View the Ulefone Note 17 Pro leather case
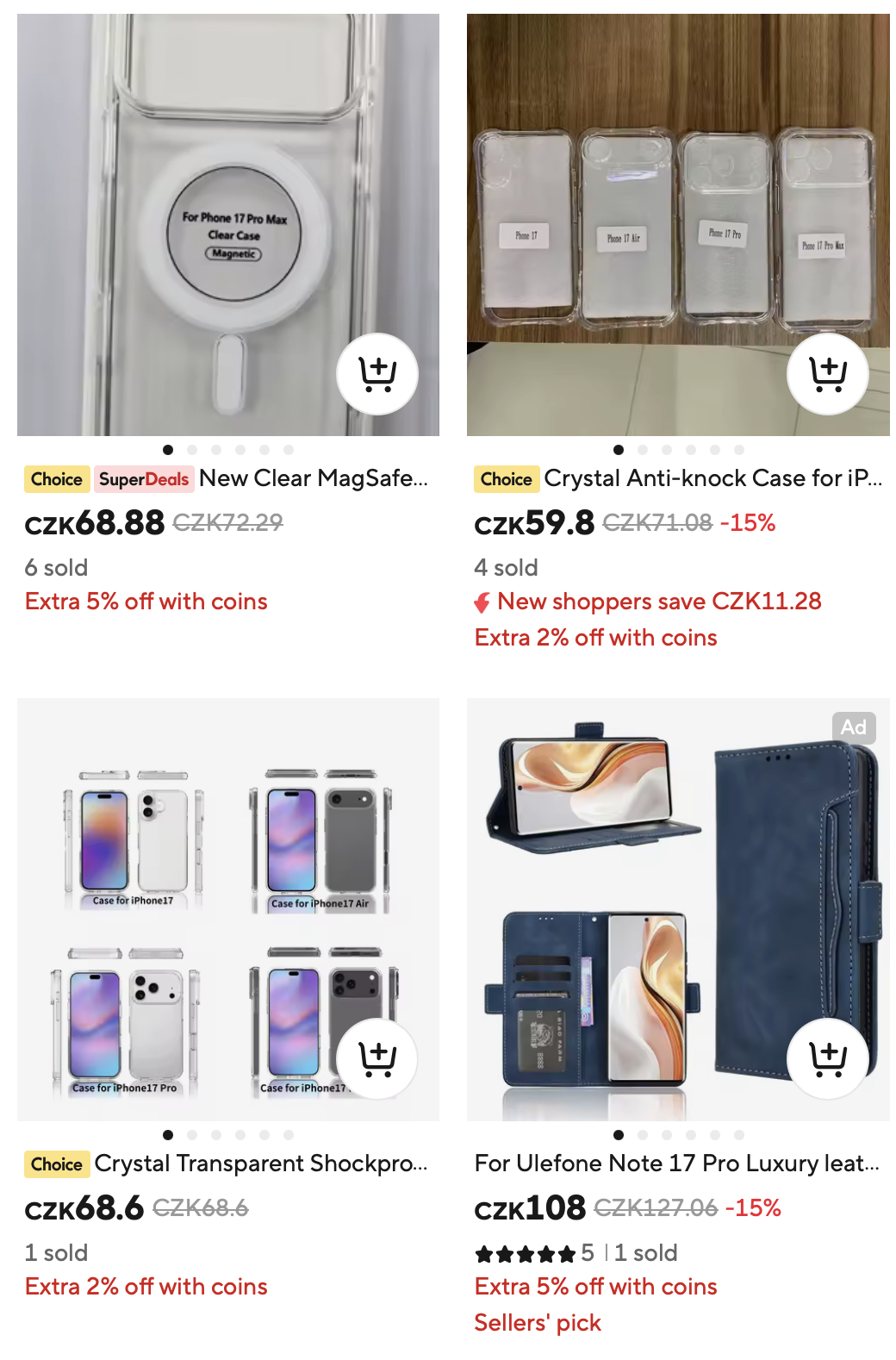This screenshot has height=1360, width=896. tap(676, 1163)
